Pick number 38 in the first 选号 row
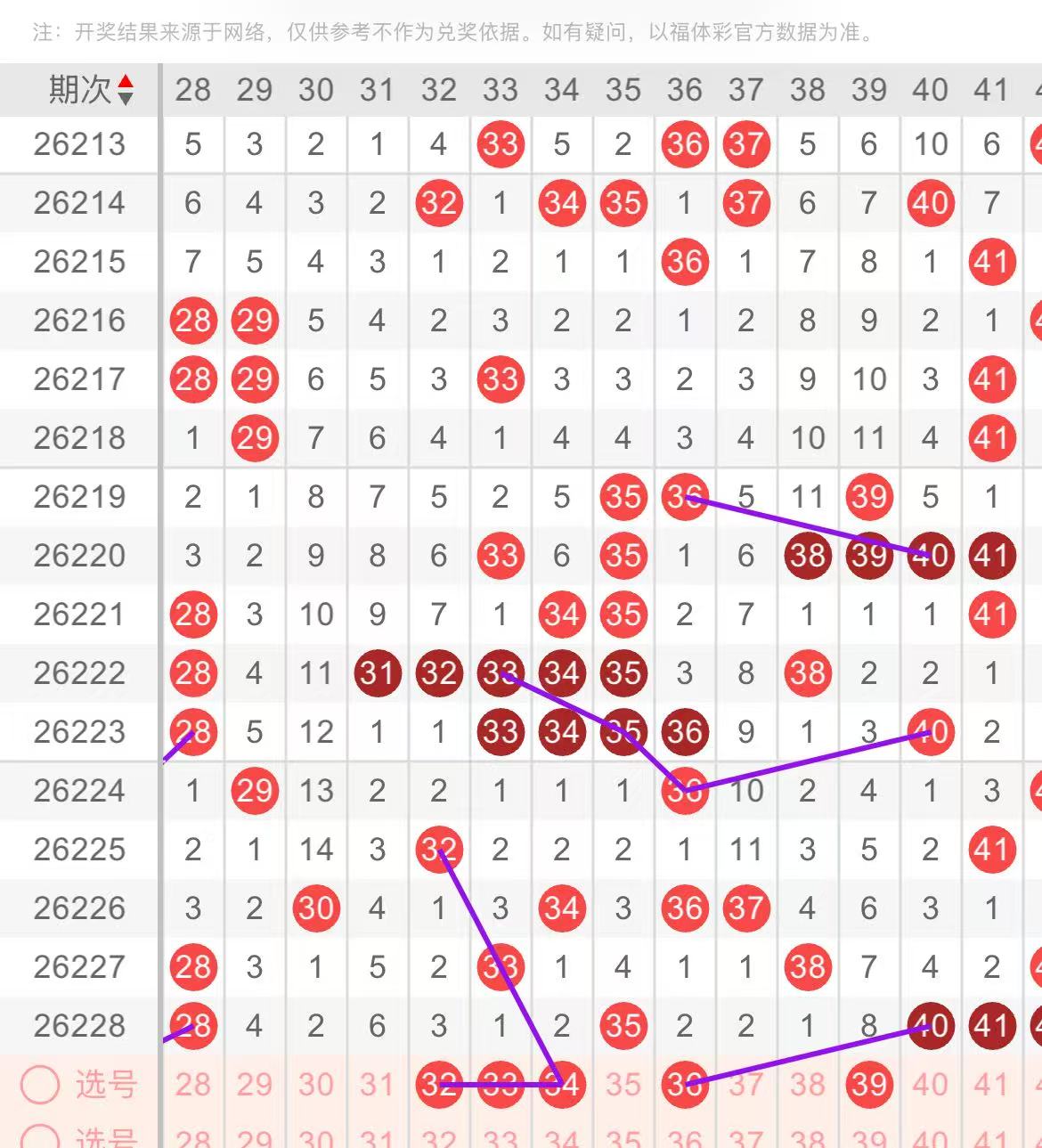The height and width of the screenshot is (1148, 1042). 808,1085
